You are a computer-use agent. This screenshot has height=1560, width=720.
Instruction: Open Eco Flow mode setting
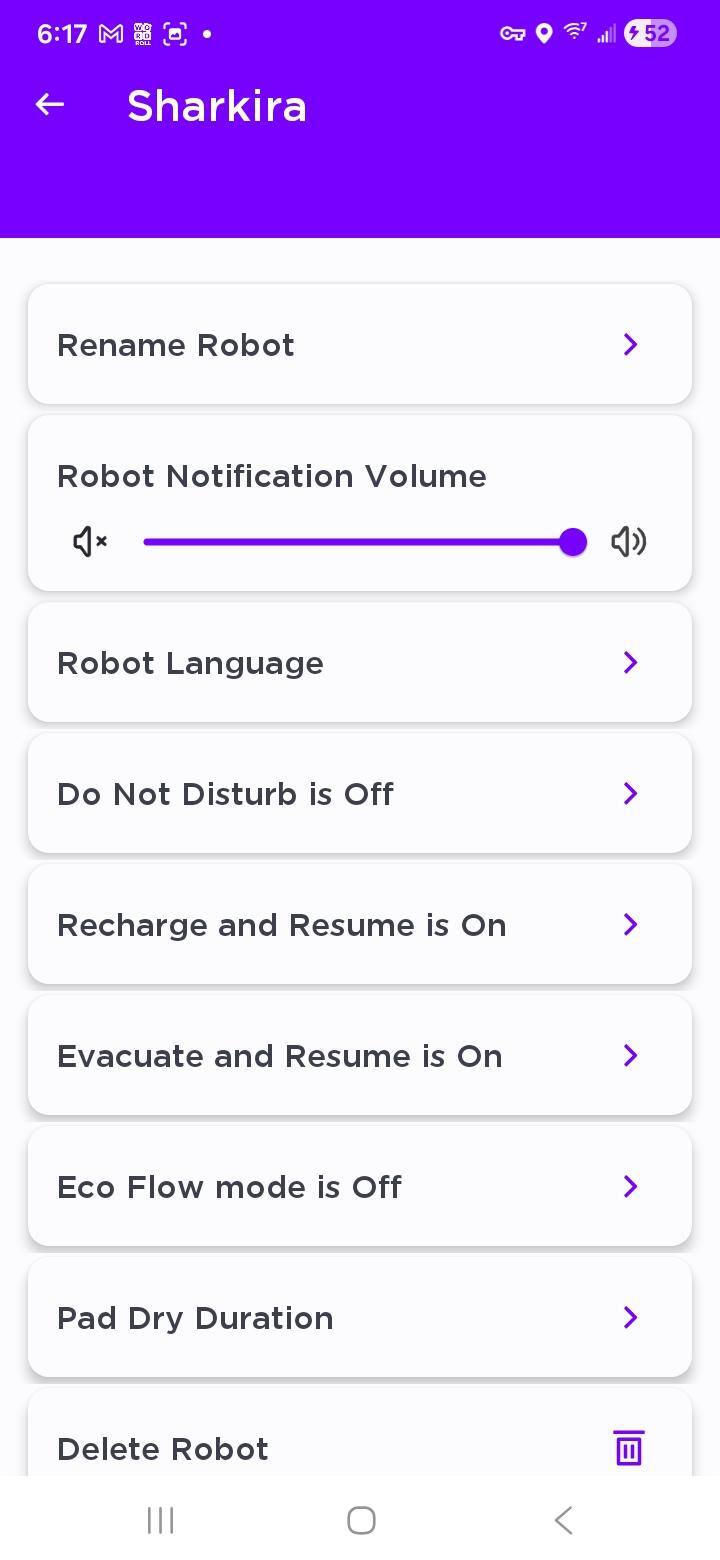pos(360,1187)
